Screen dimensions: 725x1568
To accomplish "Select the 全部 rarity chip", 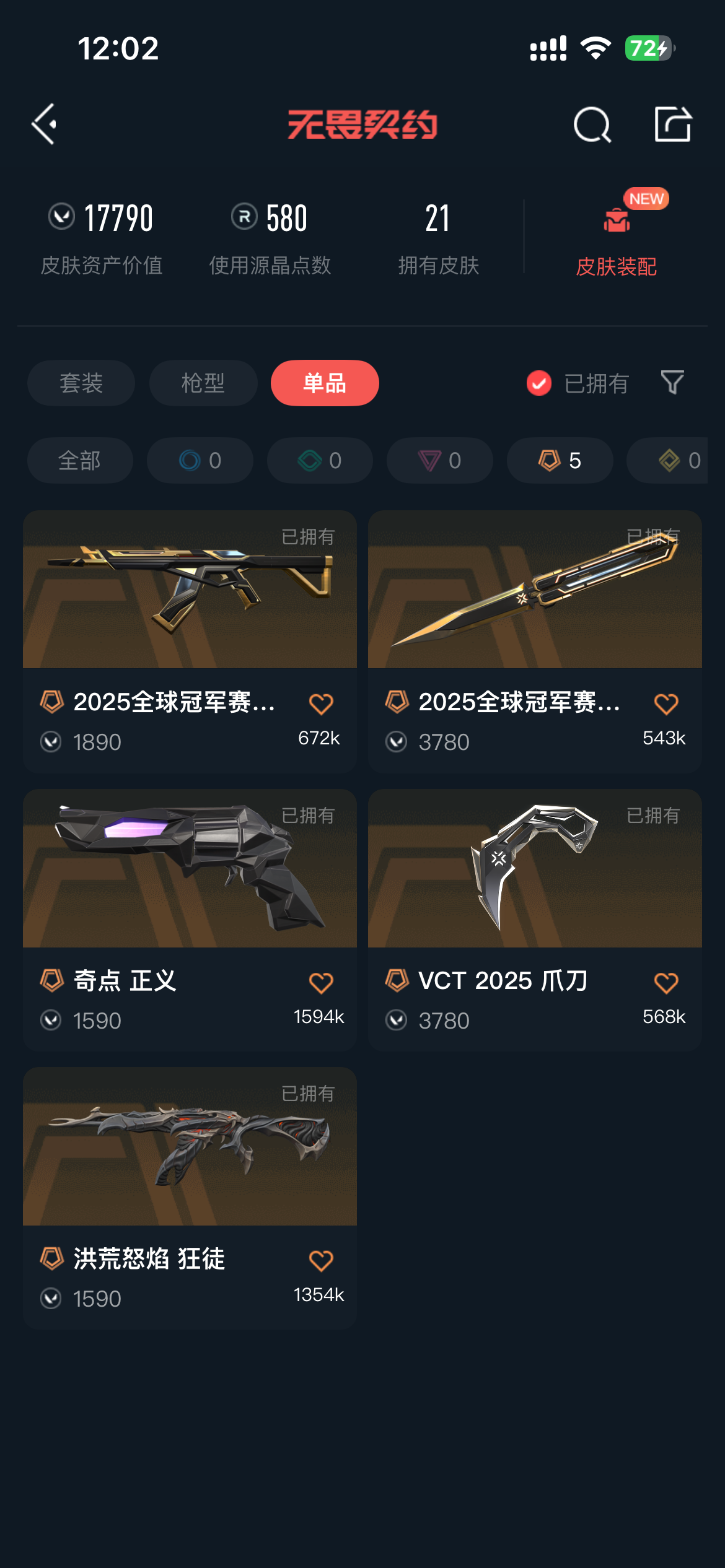I will 80,461.
